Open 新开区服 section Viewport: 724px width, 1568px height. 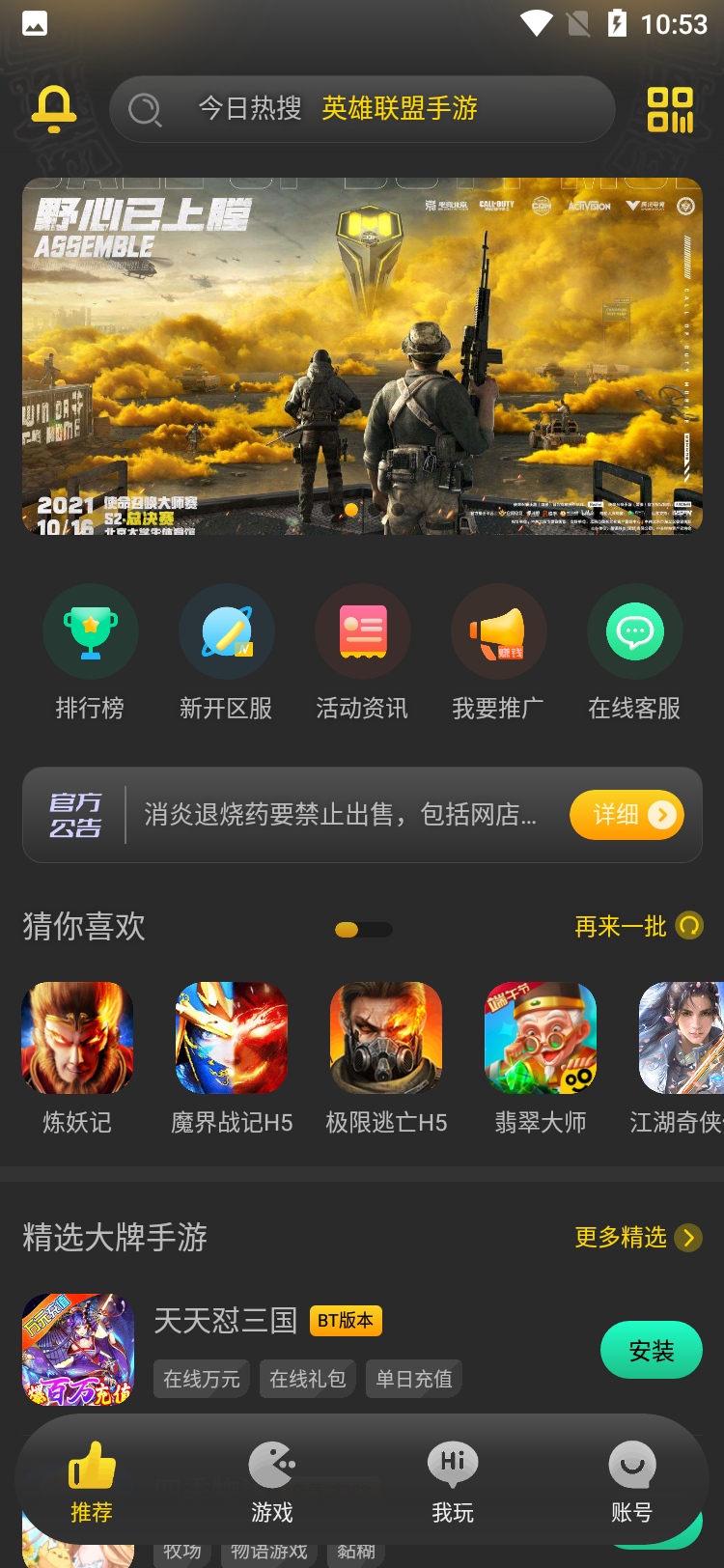tap(227, 653)
